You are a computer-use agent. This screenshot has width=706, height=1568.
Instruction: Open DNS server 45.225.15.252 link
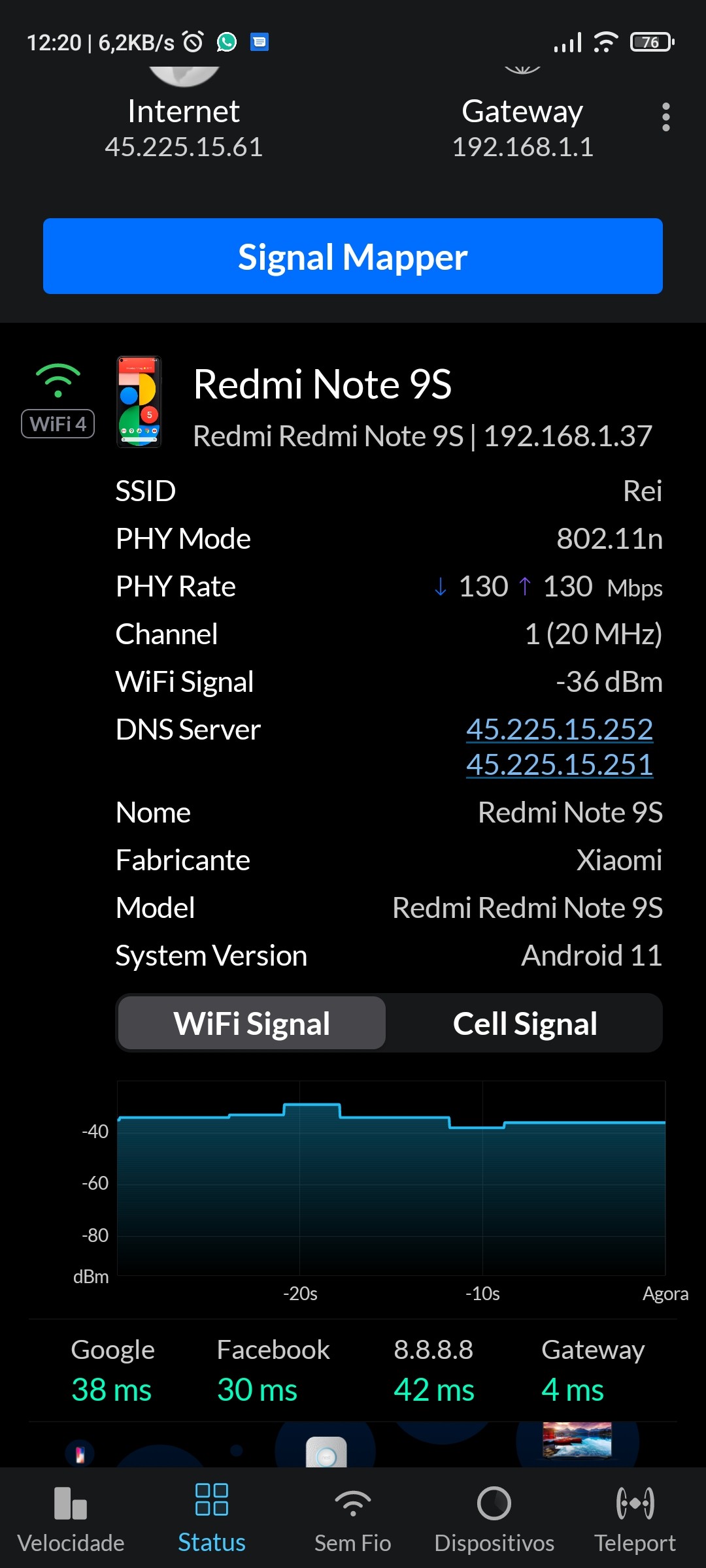click(x=559, y=729)
